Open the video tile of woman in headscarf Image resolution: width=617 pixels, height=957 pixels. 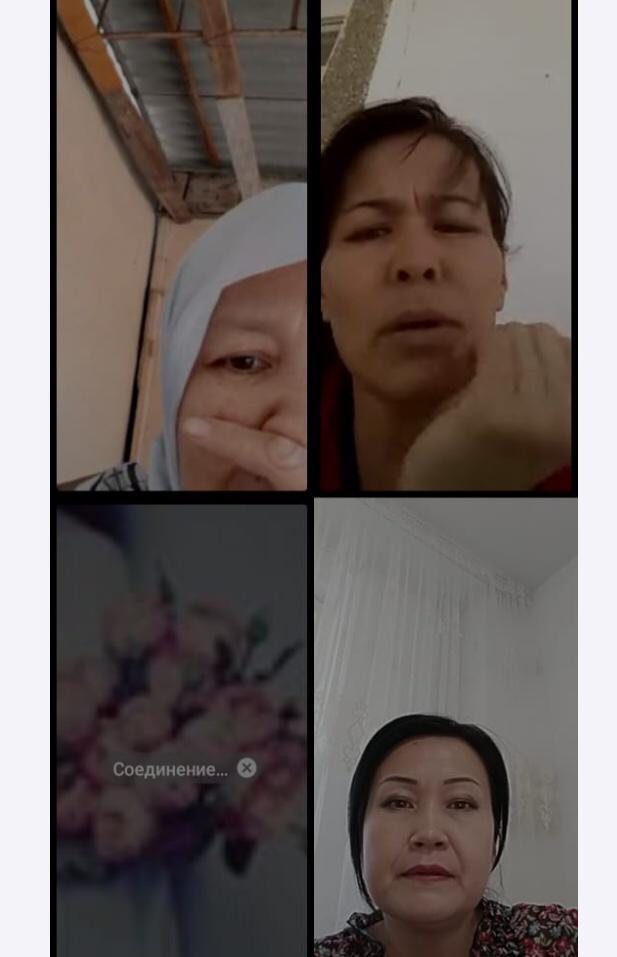tap(181, 245)
